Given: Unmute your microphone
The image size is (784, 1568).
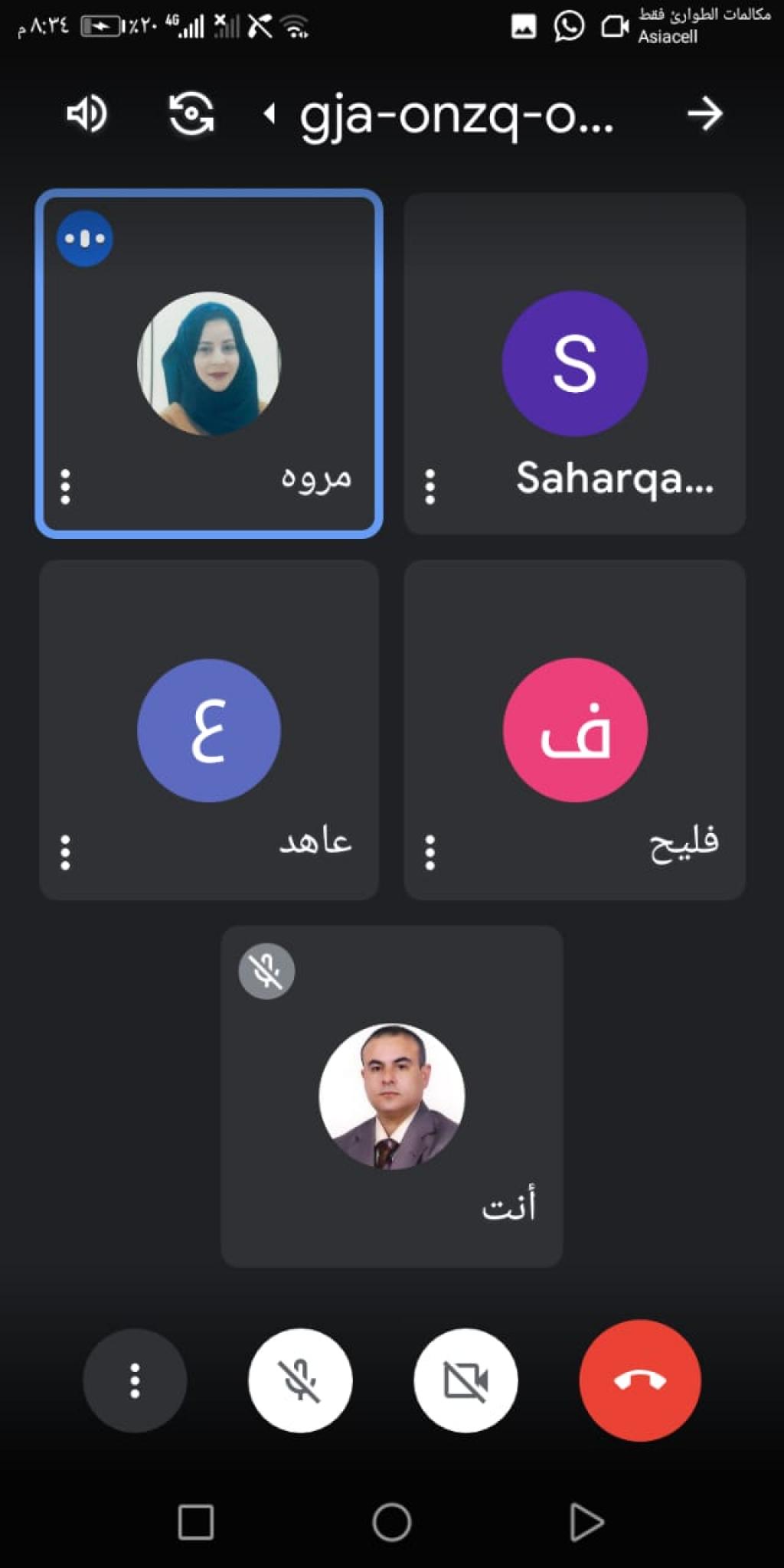Looking at the screenshot, I should pos(300,1380).
